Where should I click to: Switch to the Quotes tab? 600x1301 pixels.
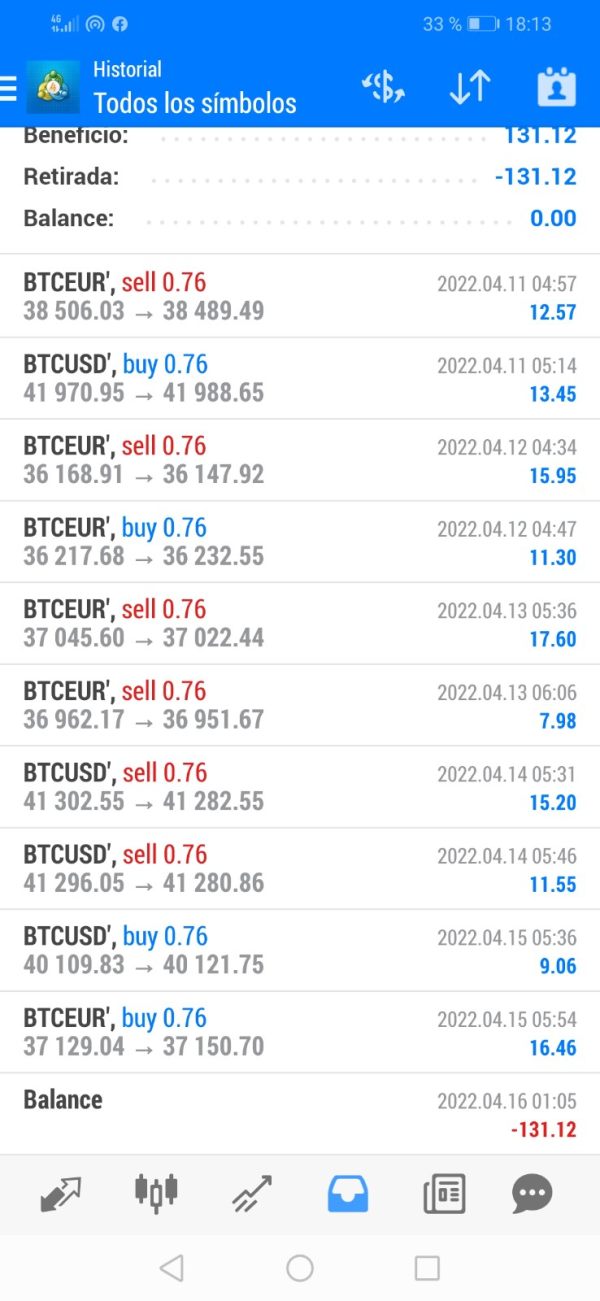pos(61,1193)
